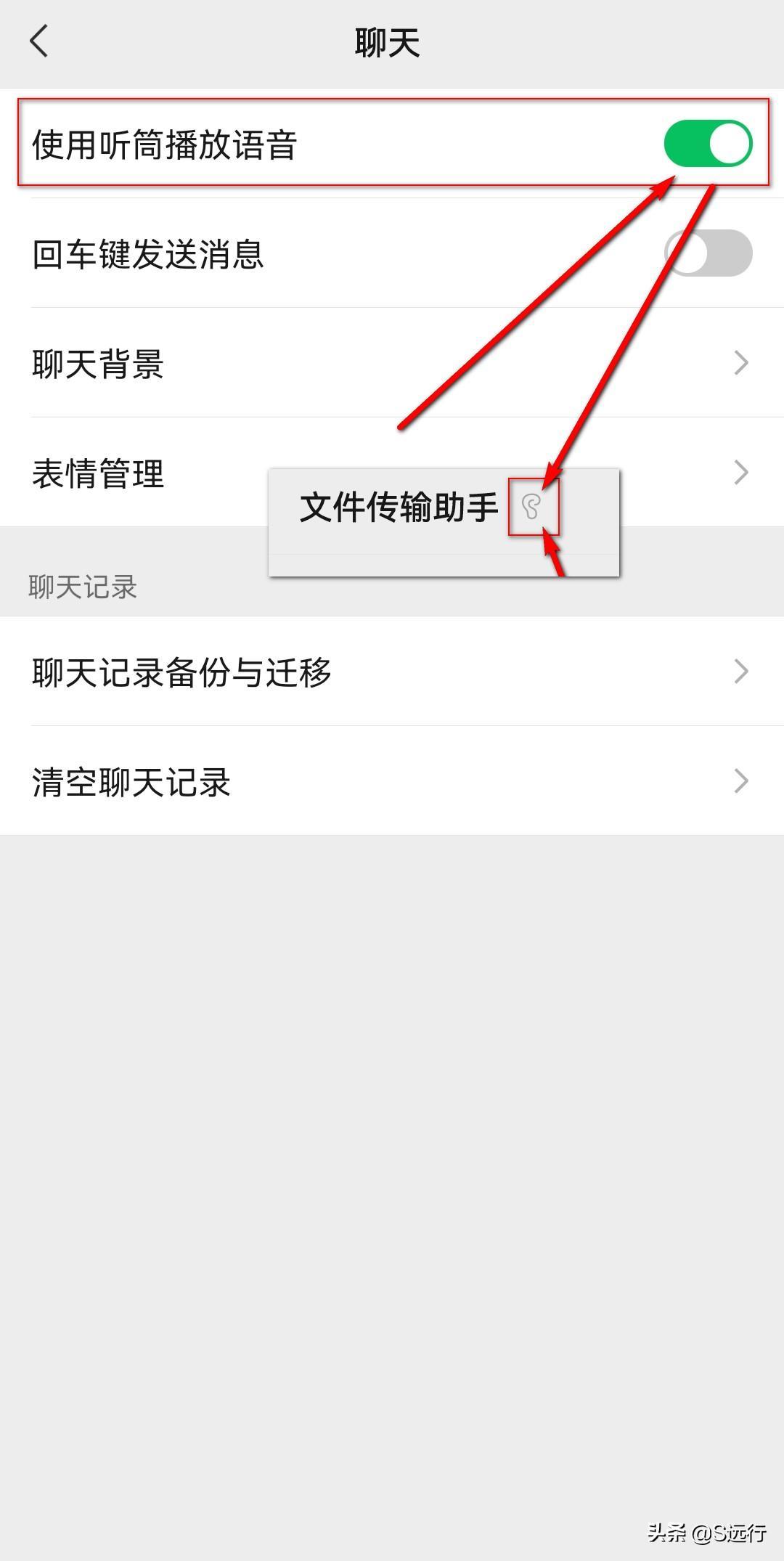
Task: Enable 回车键发送消息 switch
Action: (708, 253)
